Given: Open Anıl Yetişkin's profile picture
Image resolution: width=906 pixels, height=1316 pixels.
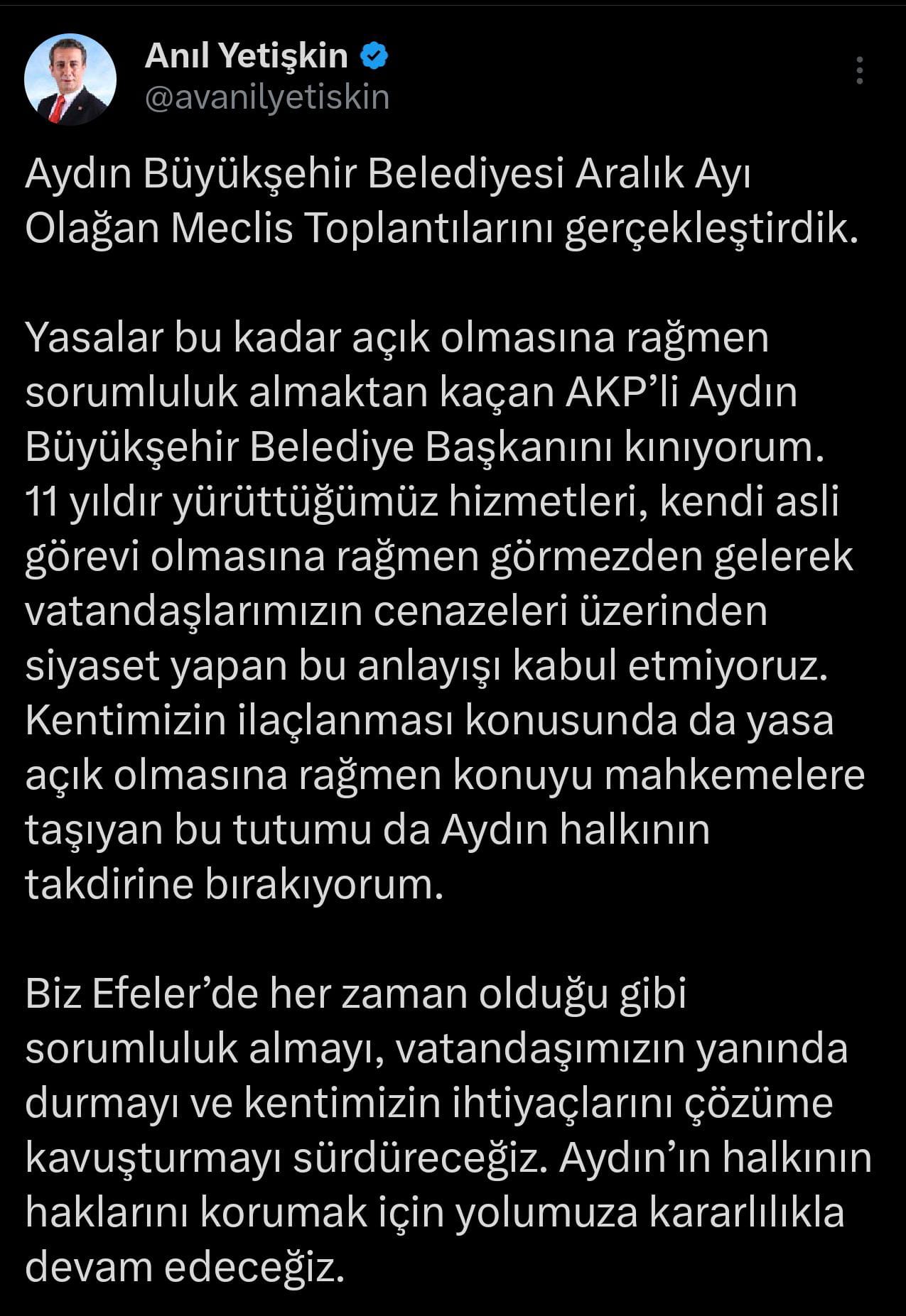Looking at the screenshot, I should pyautogui.click(x=70, y=80).
